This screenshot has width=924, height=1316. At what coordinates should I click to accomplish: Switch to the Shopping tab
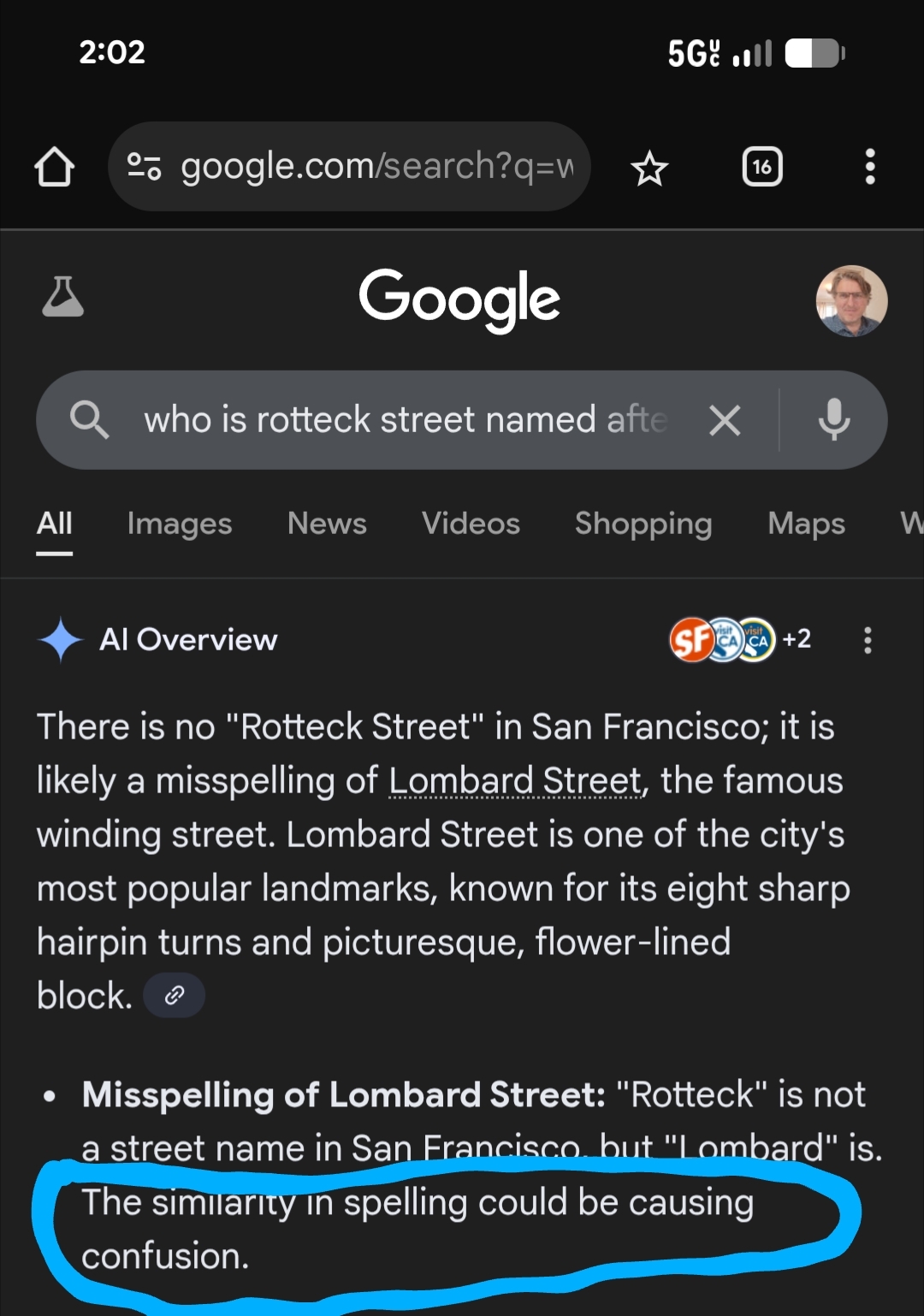pos(643,523)
